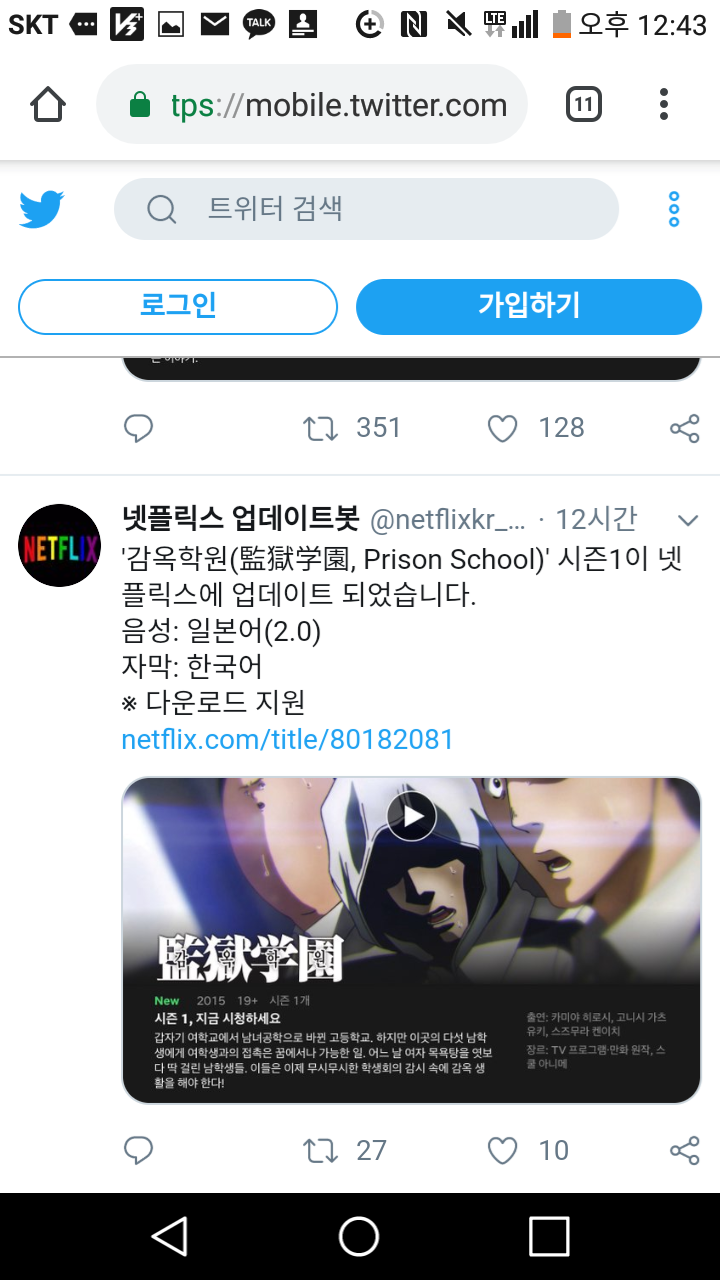The image size is (720, 1280).
Task: Play the 감옥학원 video preview
Action: [411, 817]
